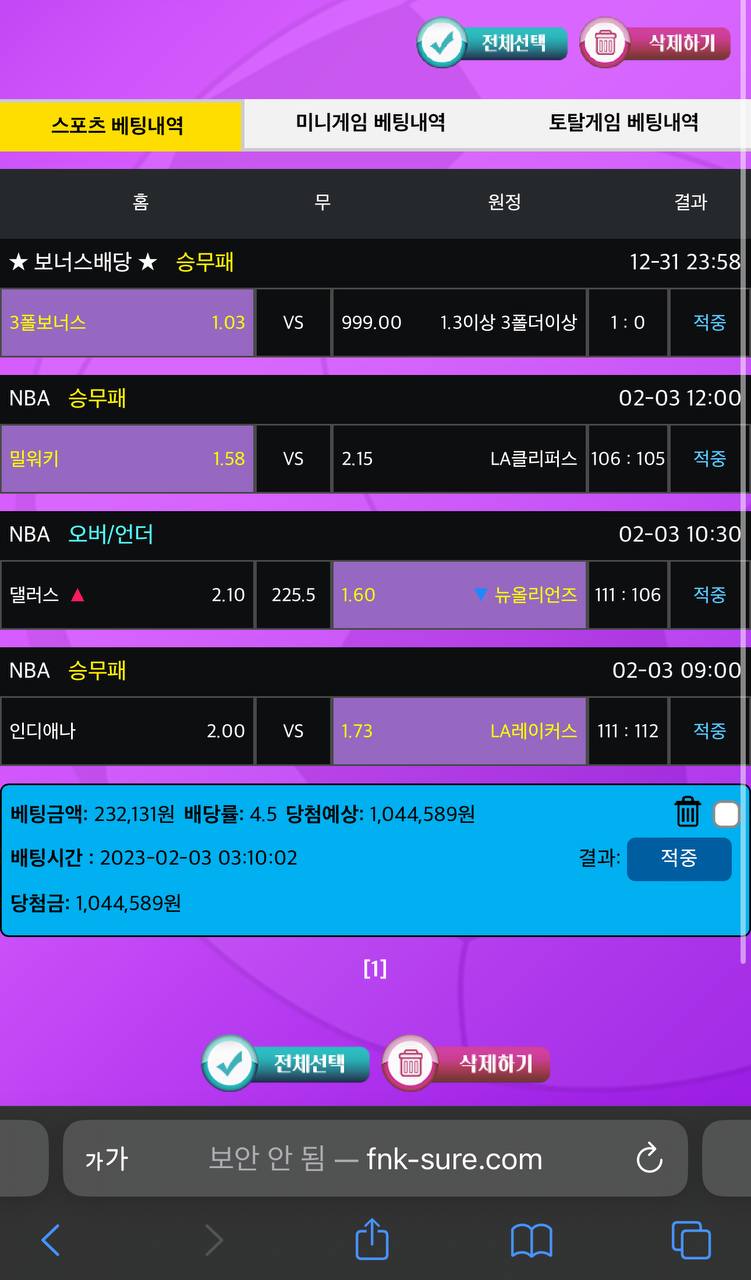Switch to 토탈게임 베팅내역 tab
751x1280 pixels.
click(623, 123)
